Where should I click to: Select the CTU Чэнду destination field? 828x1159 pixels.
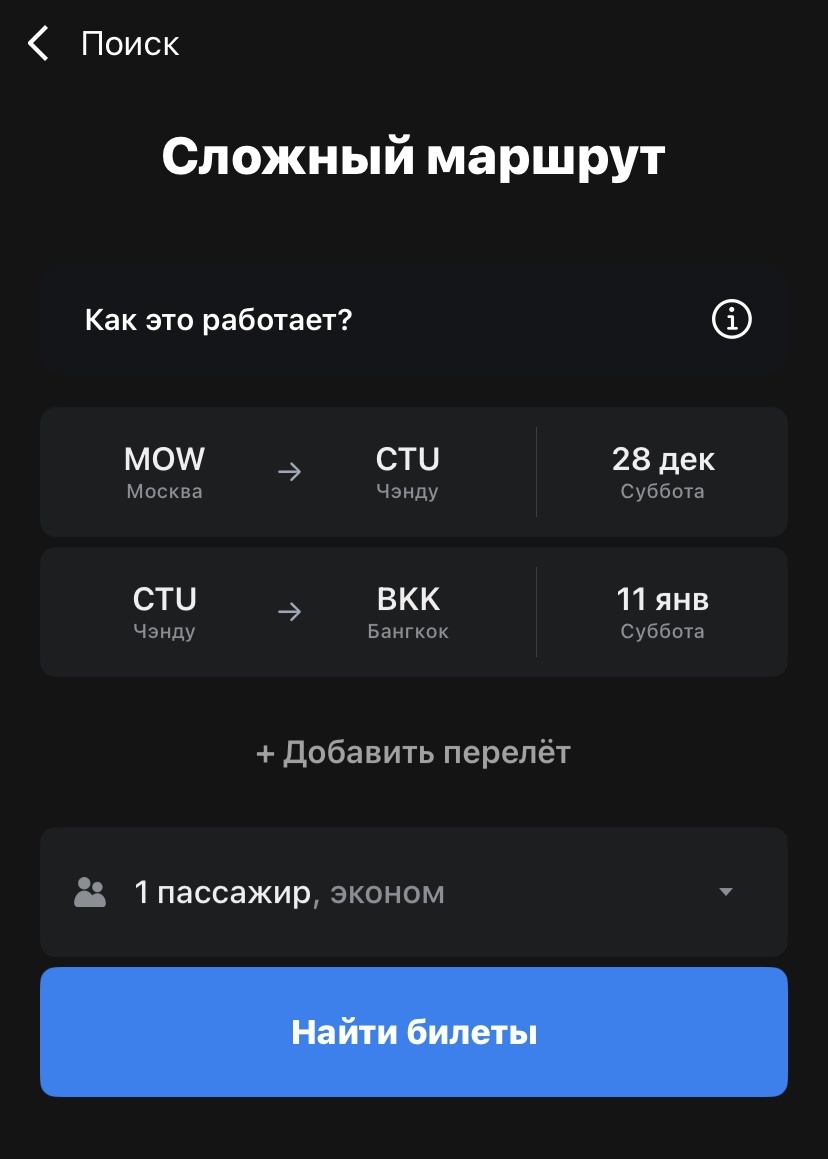coord(407,471)
